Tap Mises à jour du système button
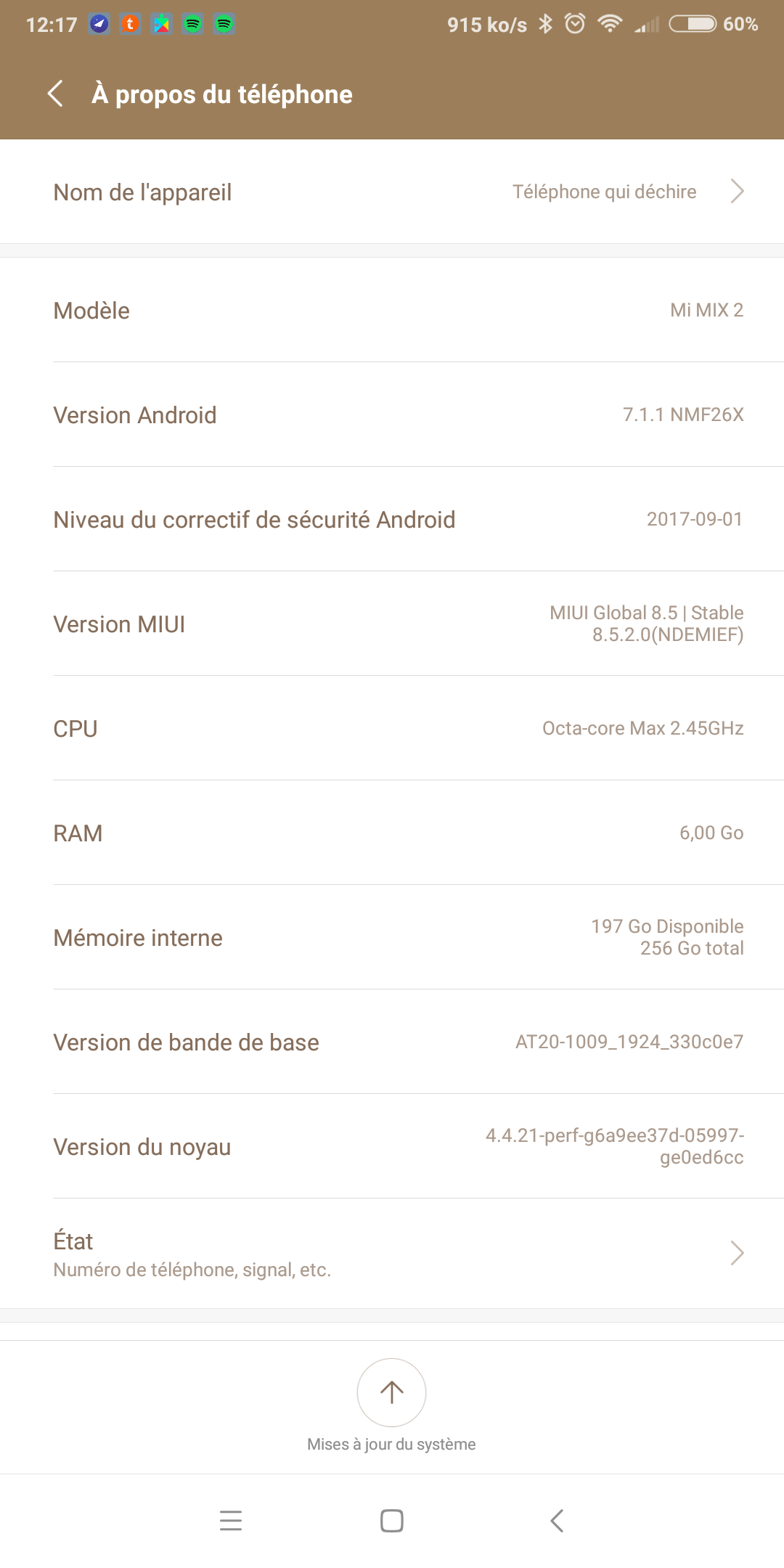This screenshot has height=1568, width=784. point(391,1393)
